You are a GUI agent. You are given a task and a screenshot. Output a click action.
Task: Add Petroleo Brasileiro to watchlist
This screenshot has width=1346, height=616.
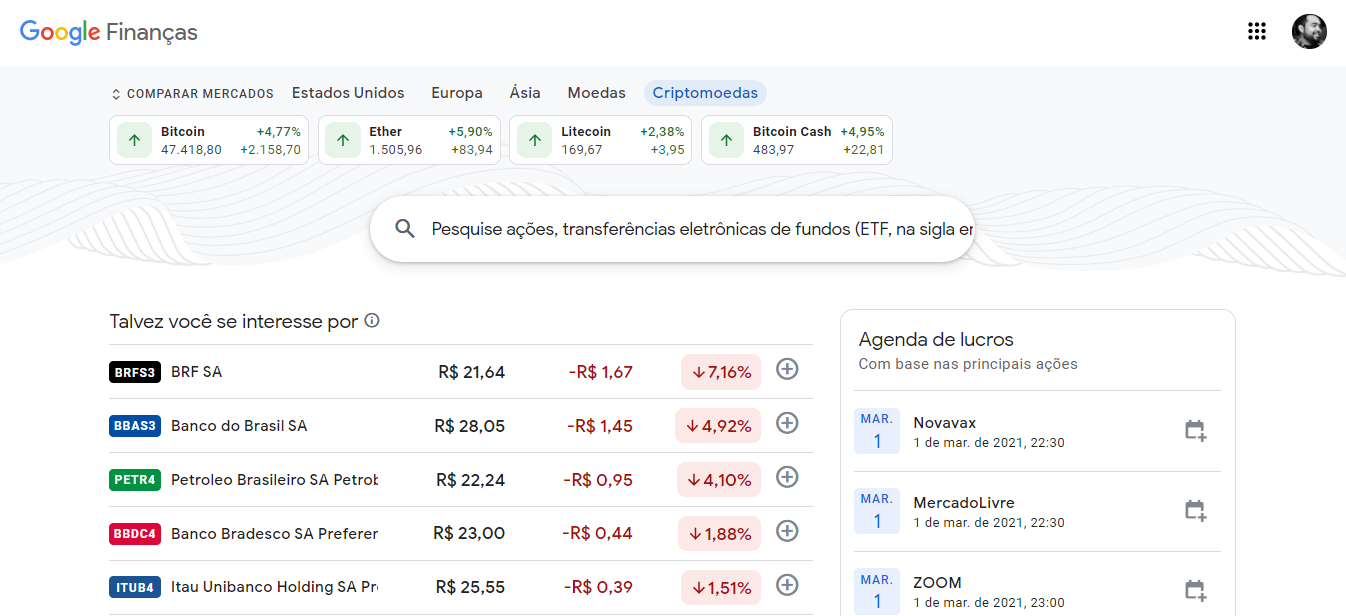787,478
